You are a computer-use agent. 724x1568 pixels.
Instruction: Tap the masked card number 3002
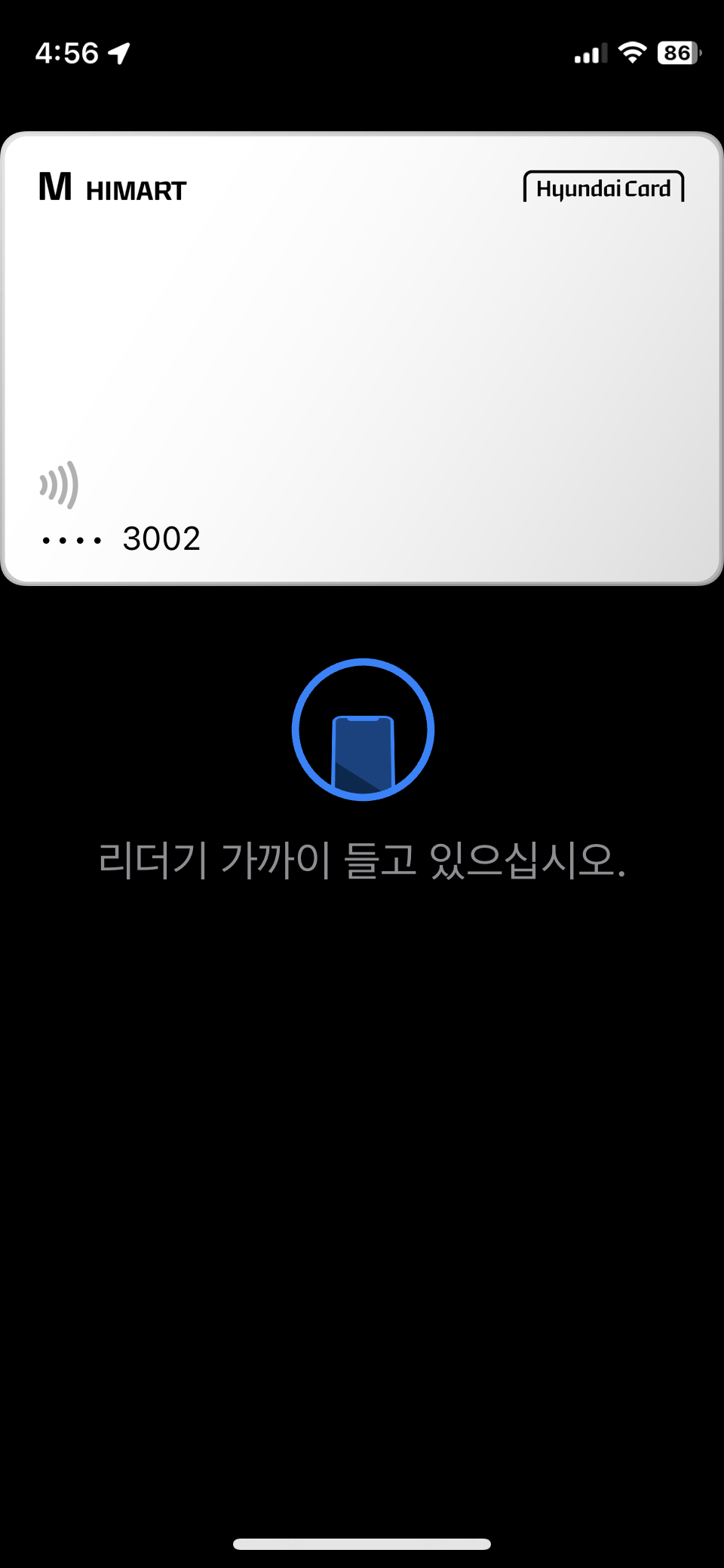tap(161, 537)
